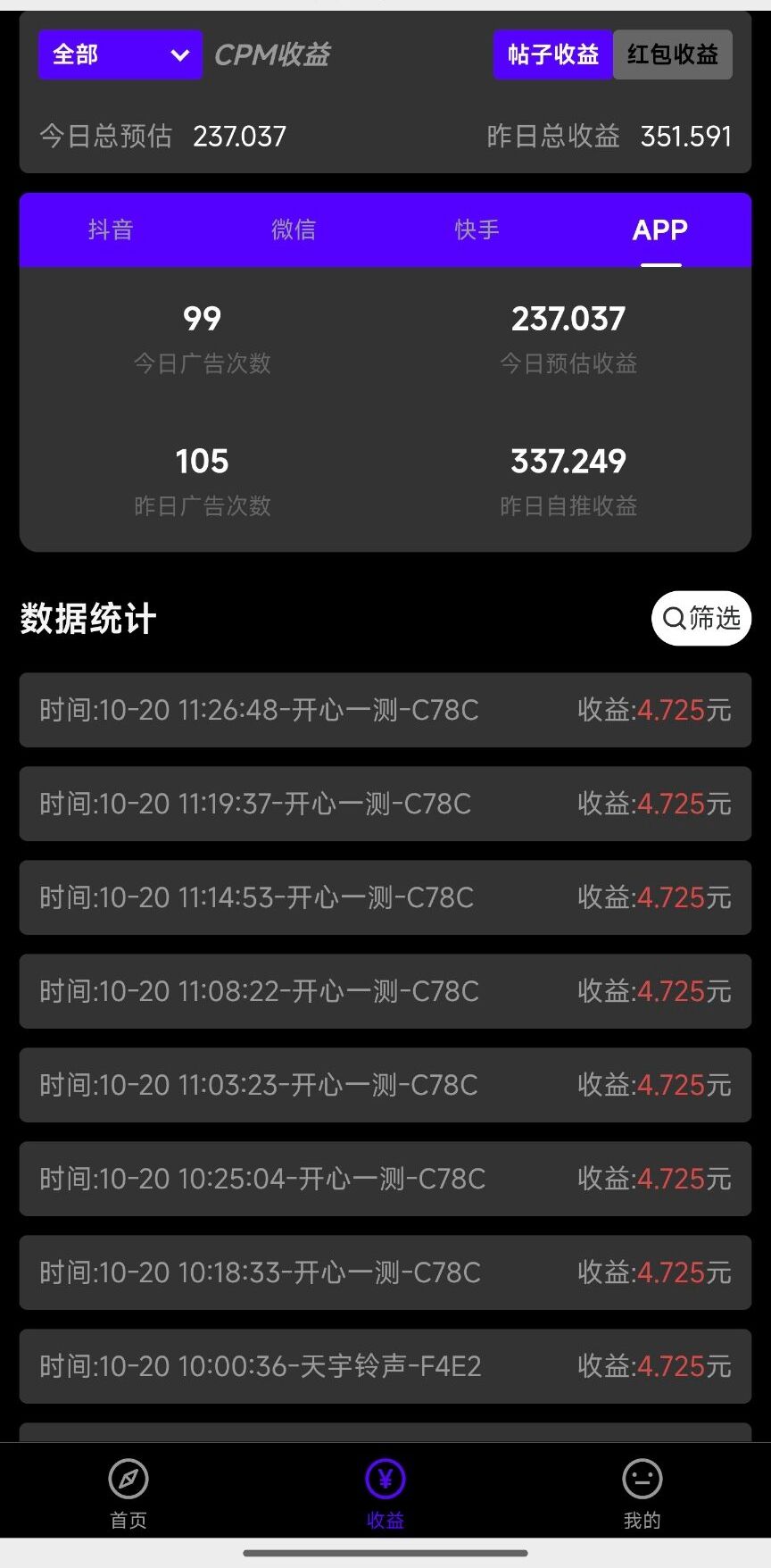The width and height of the screenshot is (771, 1568).
Task: View the 10:18:33 income entry
Action: tap(385, 1272)
